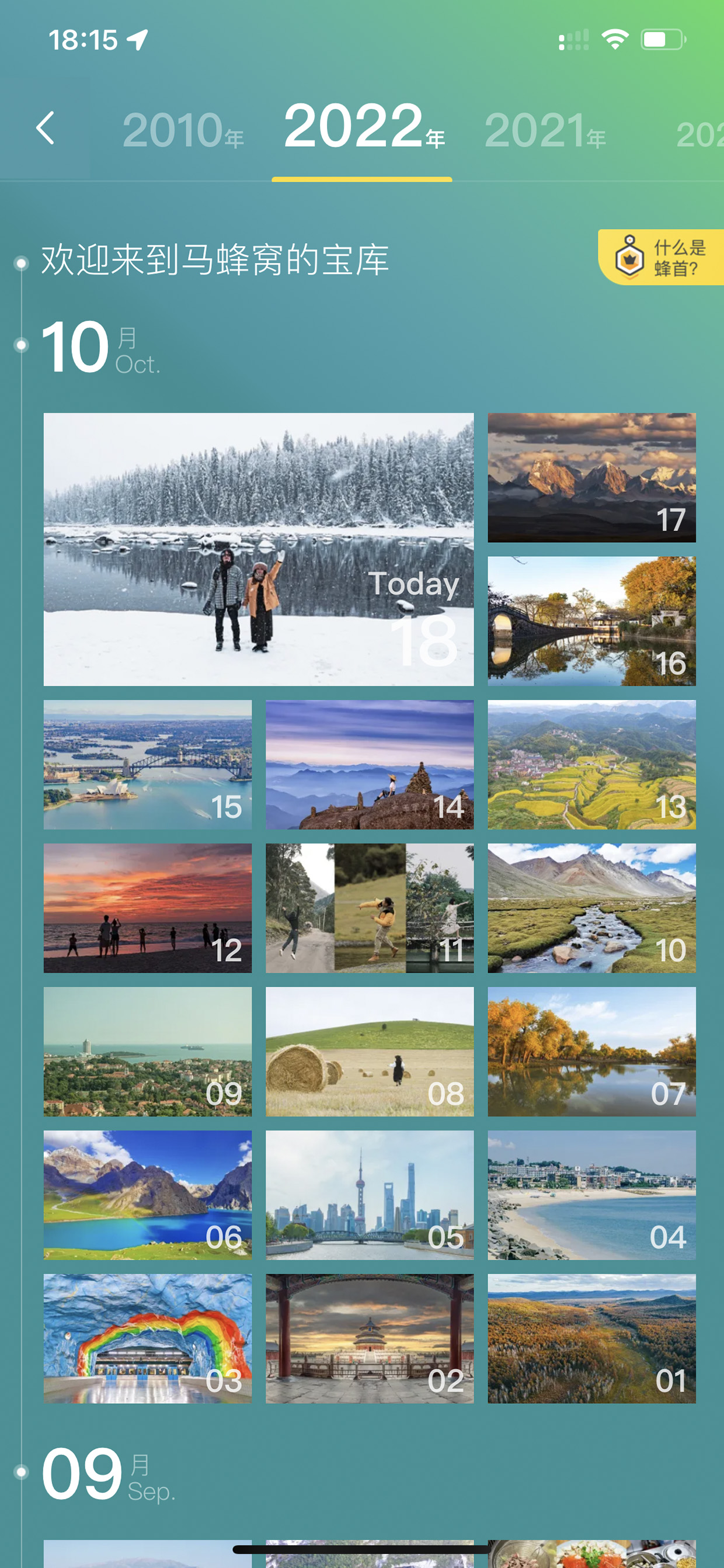Switch to the 2010年 year tab
This screenshot has height=1568, width=724.
point(183,130)
